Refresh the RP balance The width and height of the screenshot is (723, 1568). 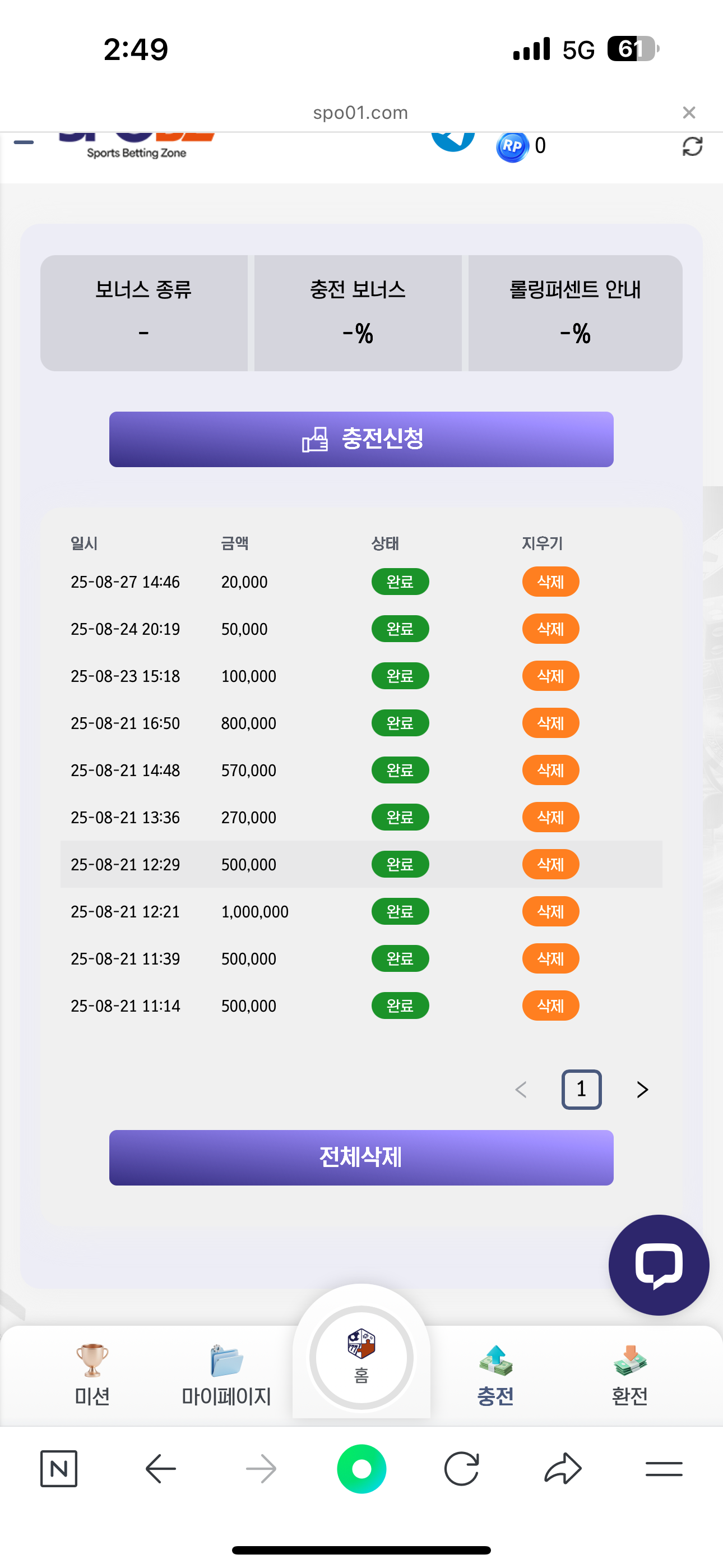click(692, 147)
